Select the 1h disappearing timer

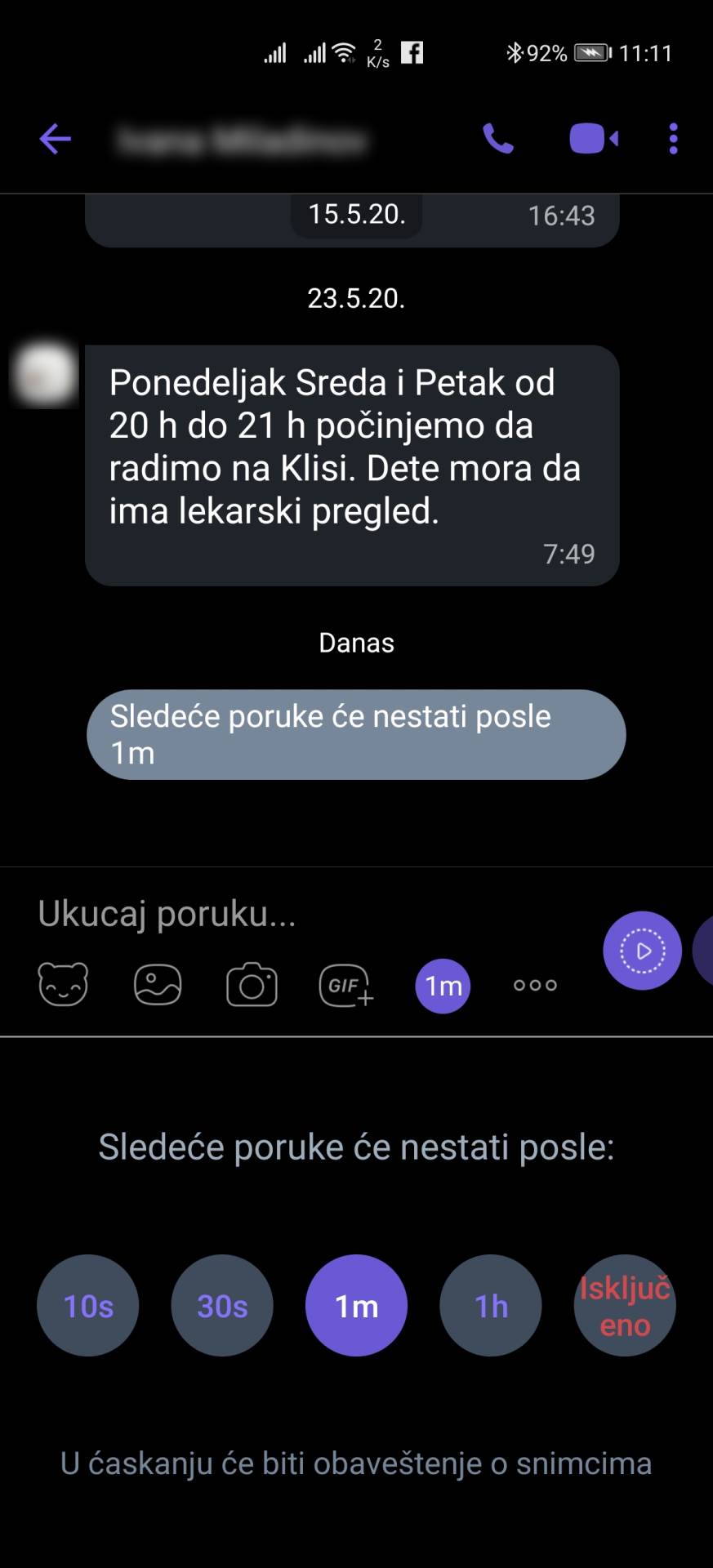pyautogui.click(x=490, y=1306)
